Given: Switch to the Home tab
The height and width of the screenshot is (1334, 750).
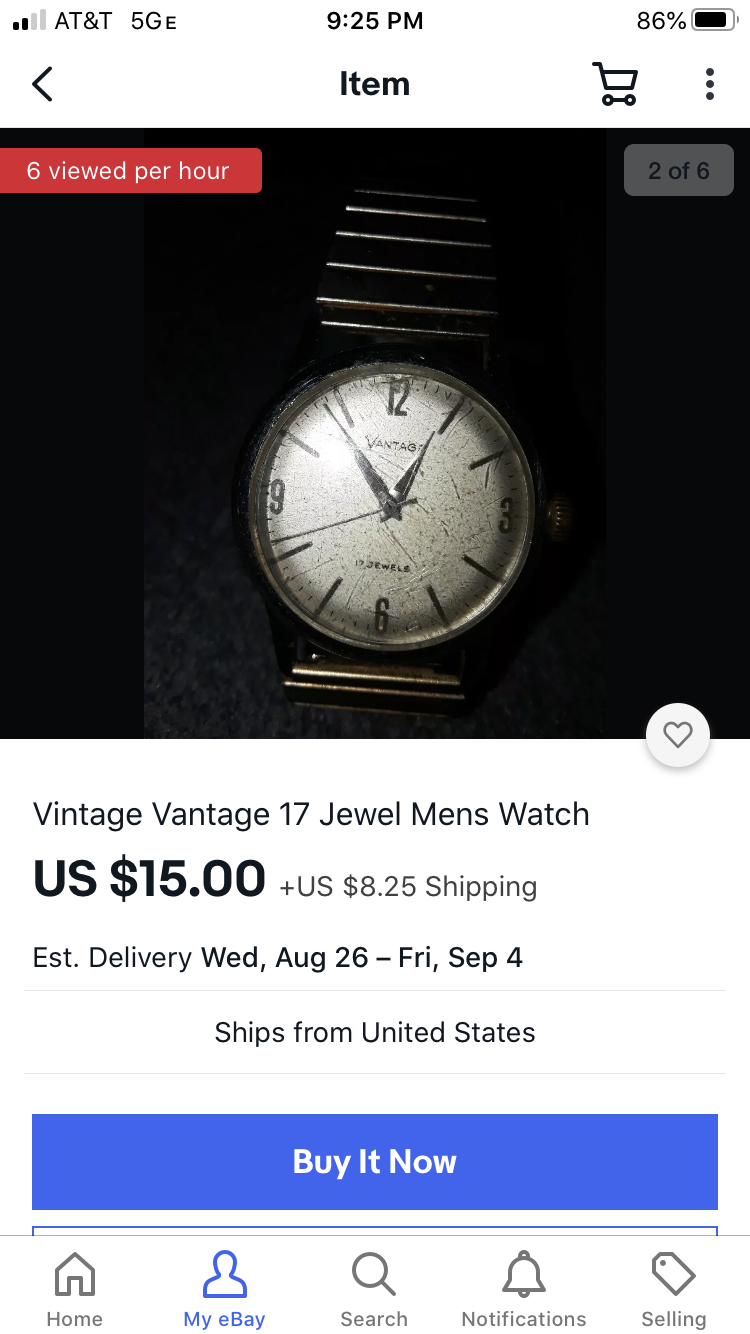Looking at the screenshot, I should [x=75, y=1290].
